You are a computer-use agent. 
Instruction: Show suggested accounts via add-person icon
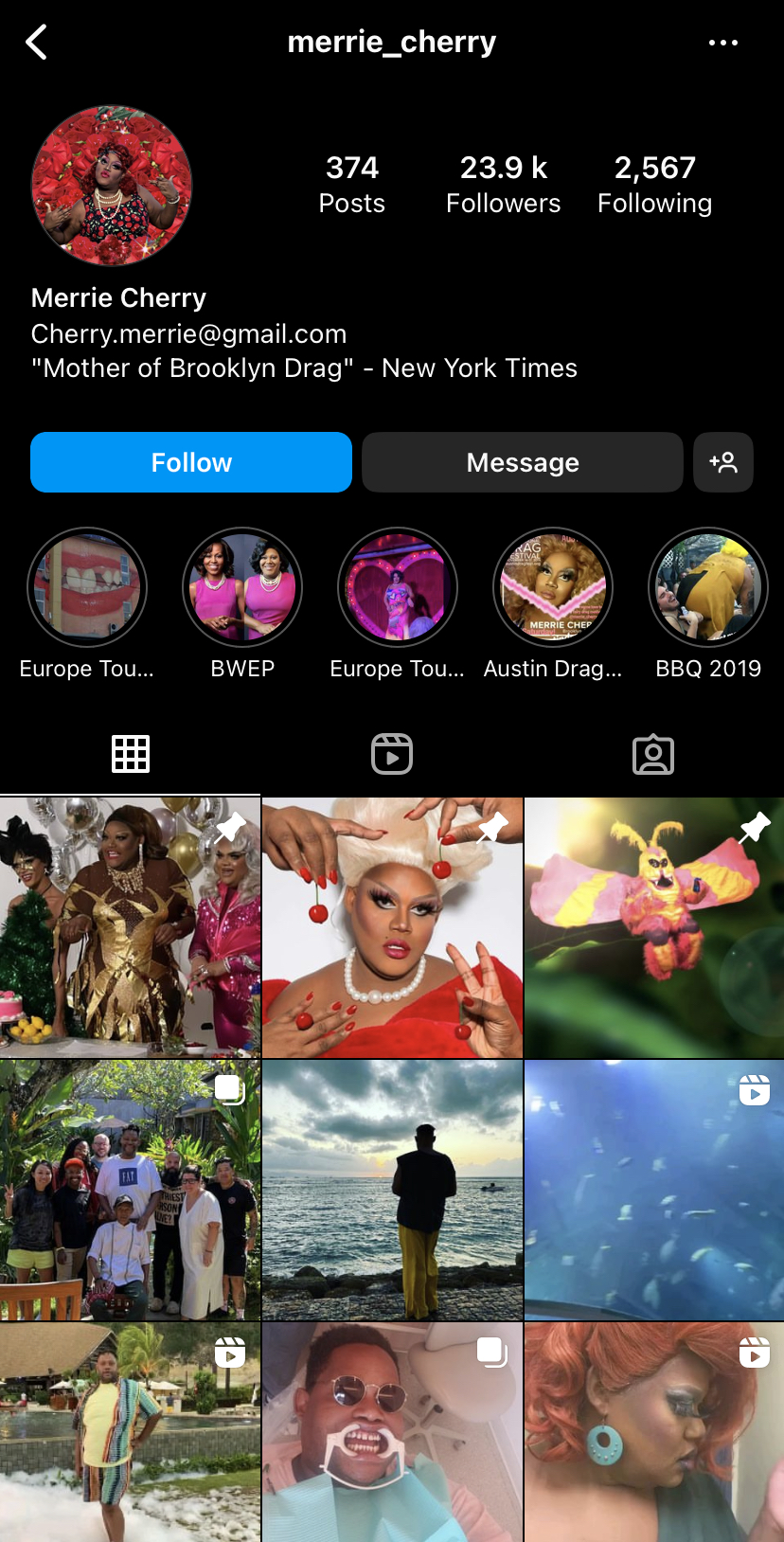point(723,462)
